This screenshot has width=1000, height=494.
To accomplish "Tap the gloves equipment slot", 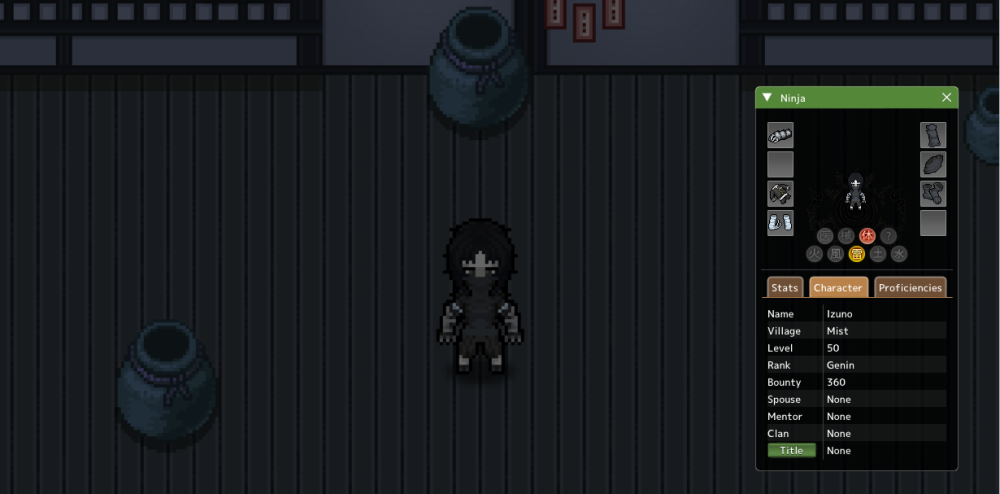I will 780,223.
